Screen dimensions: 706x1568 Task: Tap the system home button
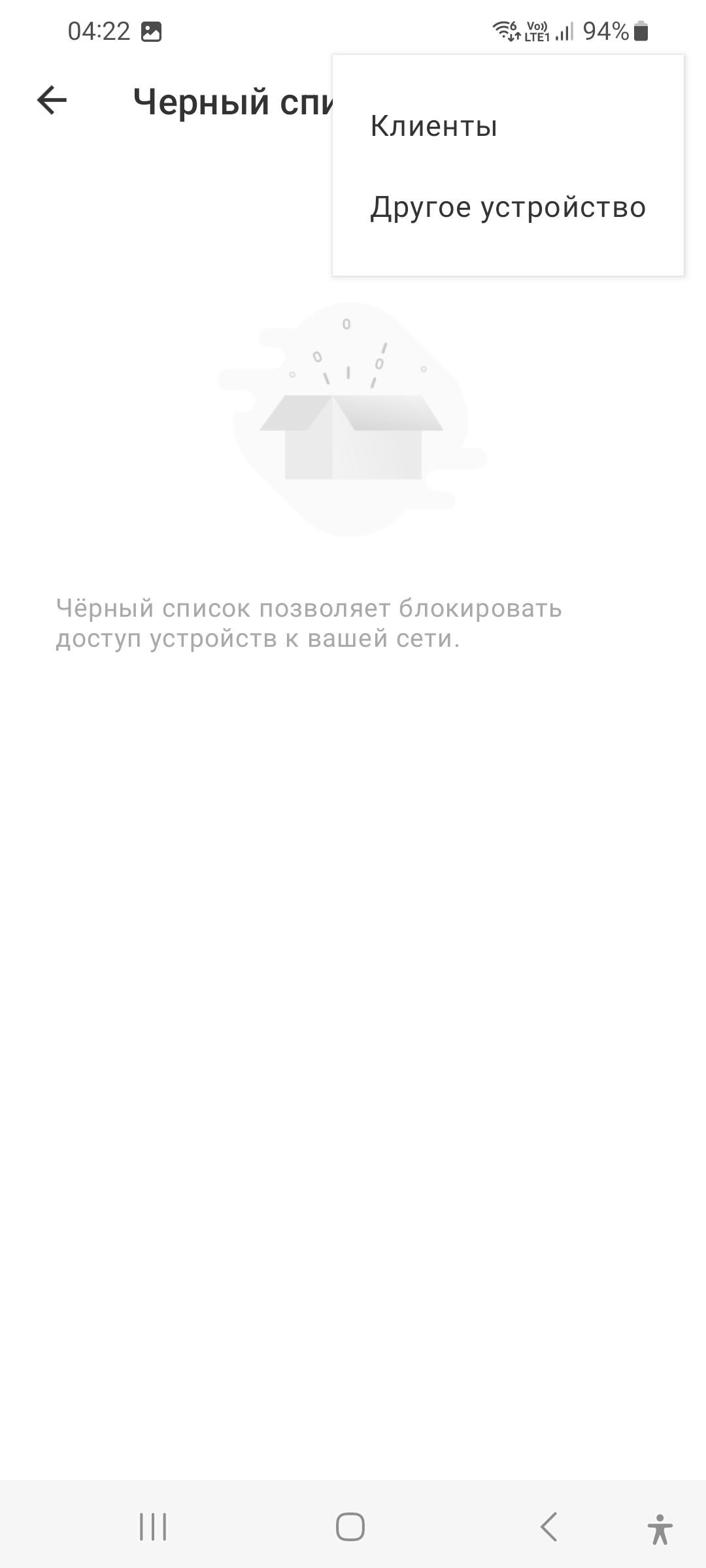(350, 1527)
